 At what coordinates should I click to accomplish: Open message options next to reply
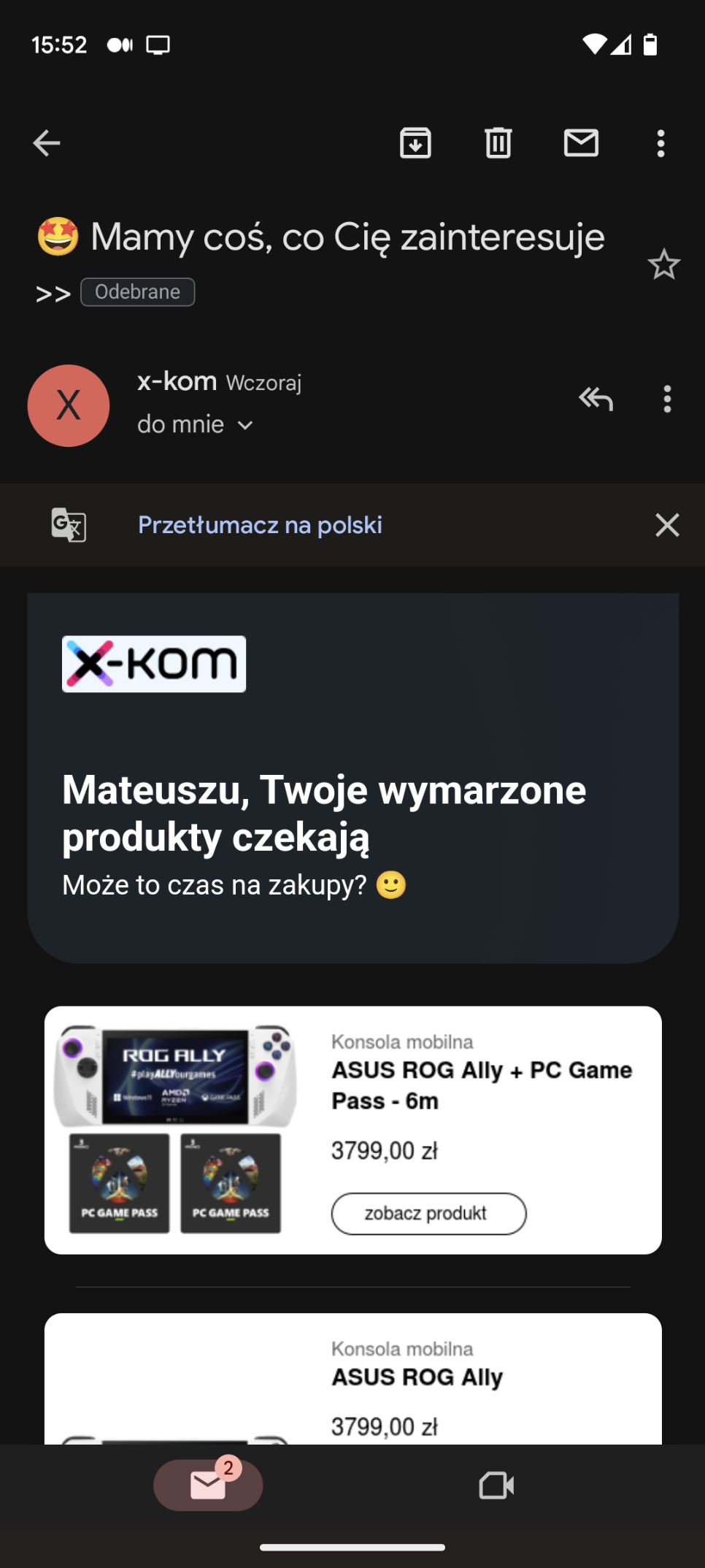[x=667, y=399]
